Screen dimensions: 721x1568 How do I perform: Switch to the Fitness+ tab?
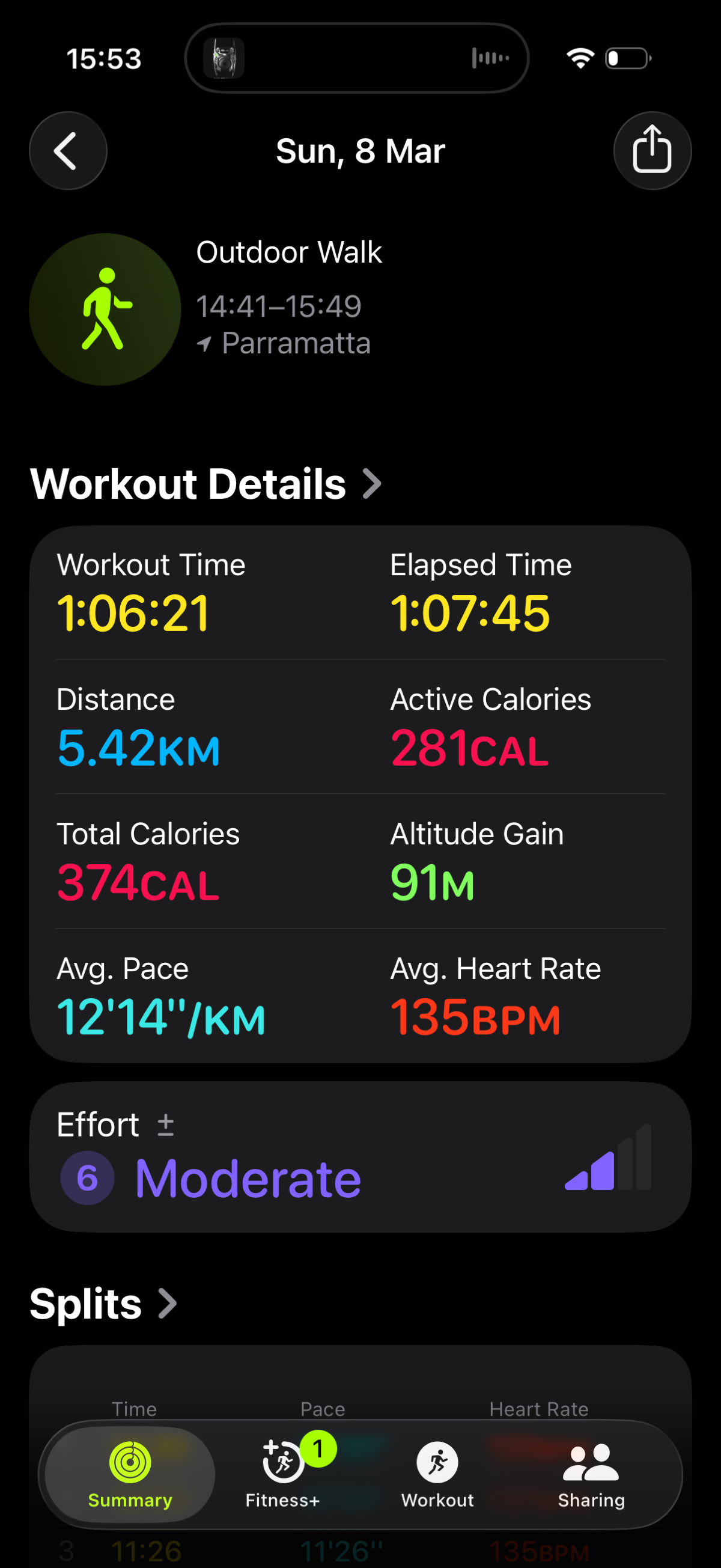coord(283,1474)
